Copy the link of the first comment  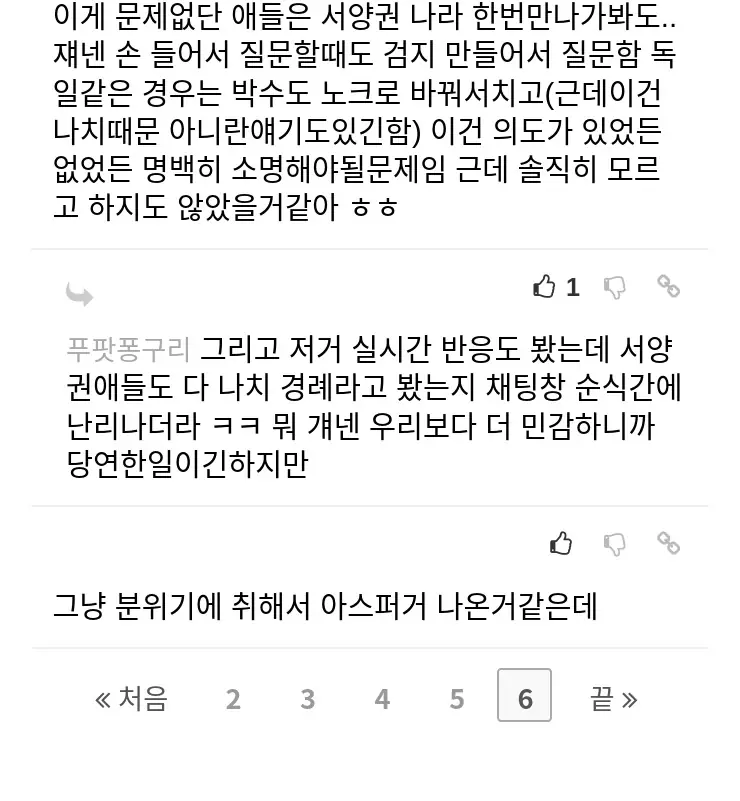click(668, 287)
